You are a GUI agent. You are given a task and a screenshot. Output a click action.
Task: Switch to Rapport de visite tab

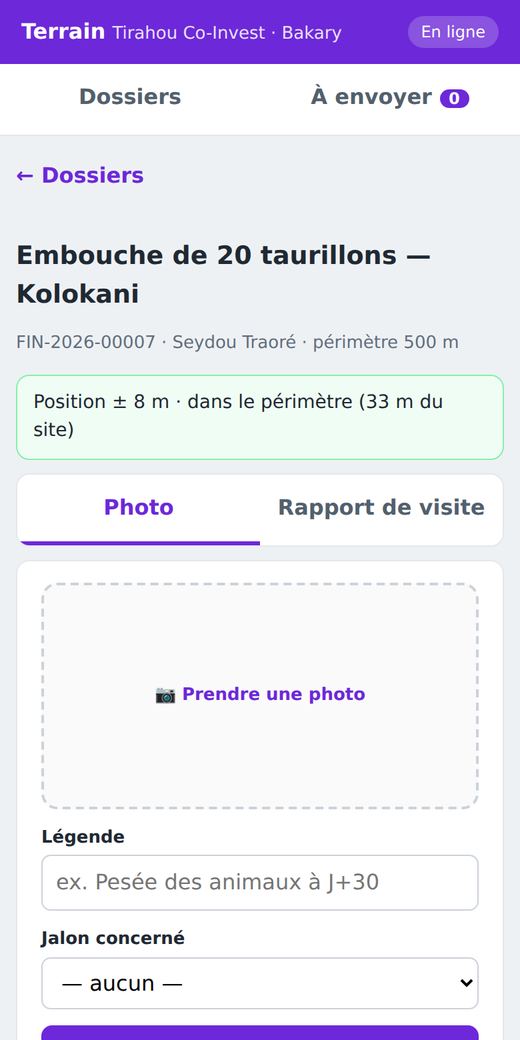coord(381,508)
